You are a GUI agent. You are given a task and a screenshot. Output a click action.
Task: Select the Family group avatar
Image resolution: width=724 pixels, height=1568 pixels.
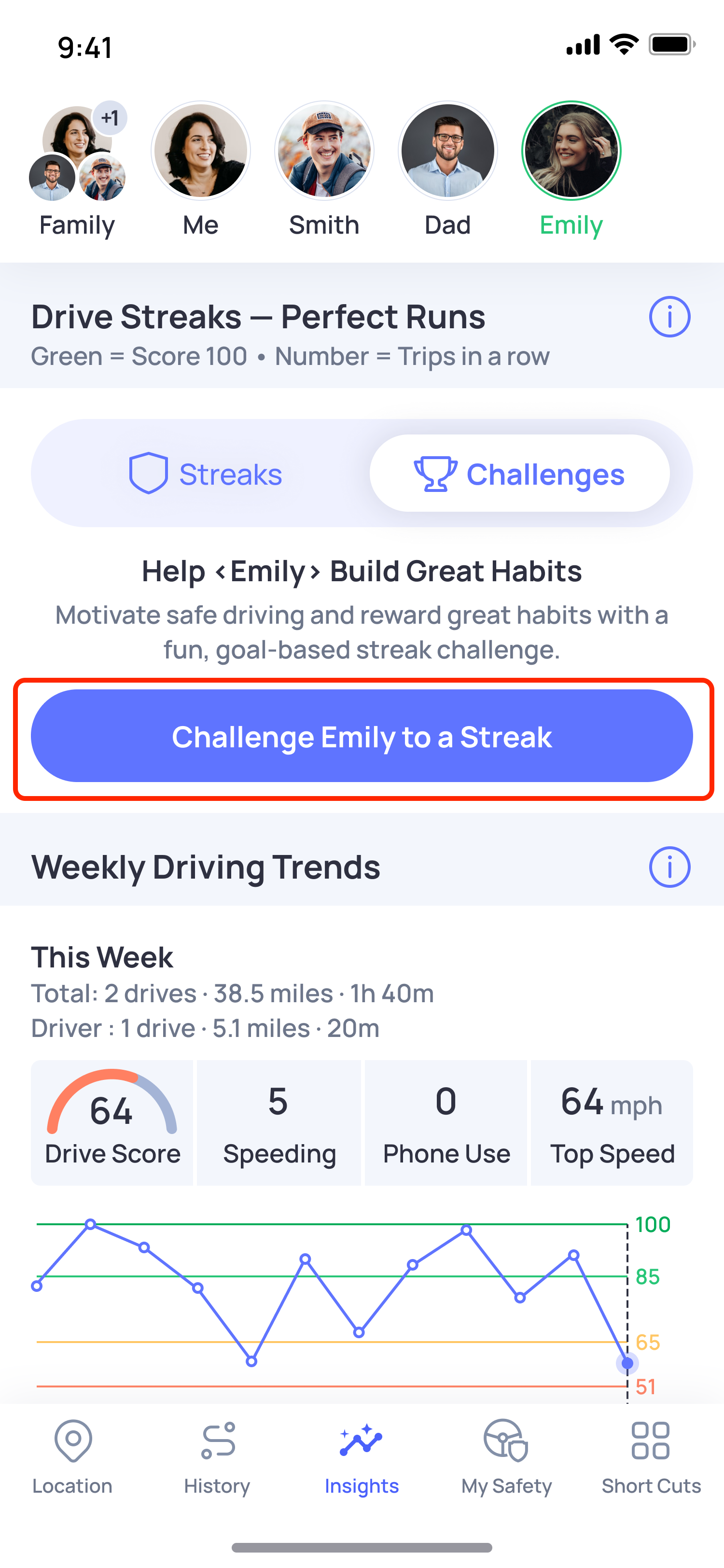click(77, 152)
